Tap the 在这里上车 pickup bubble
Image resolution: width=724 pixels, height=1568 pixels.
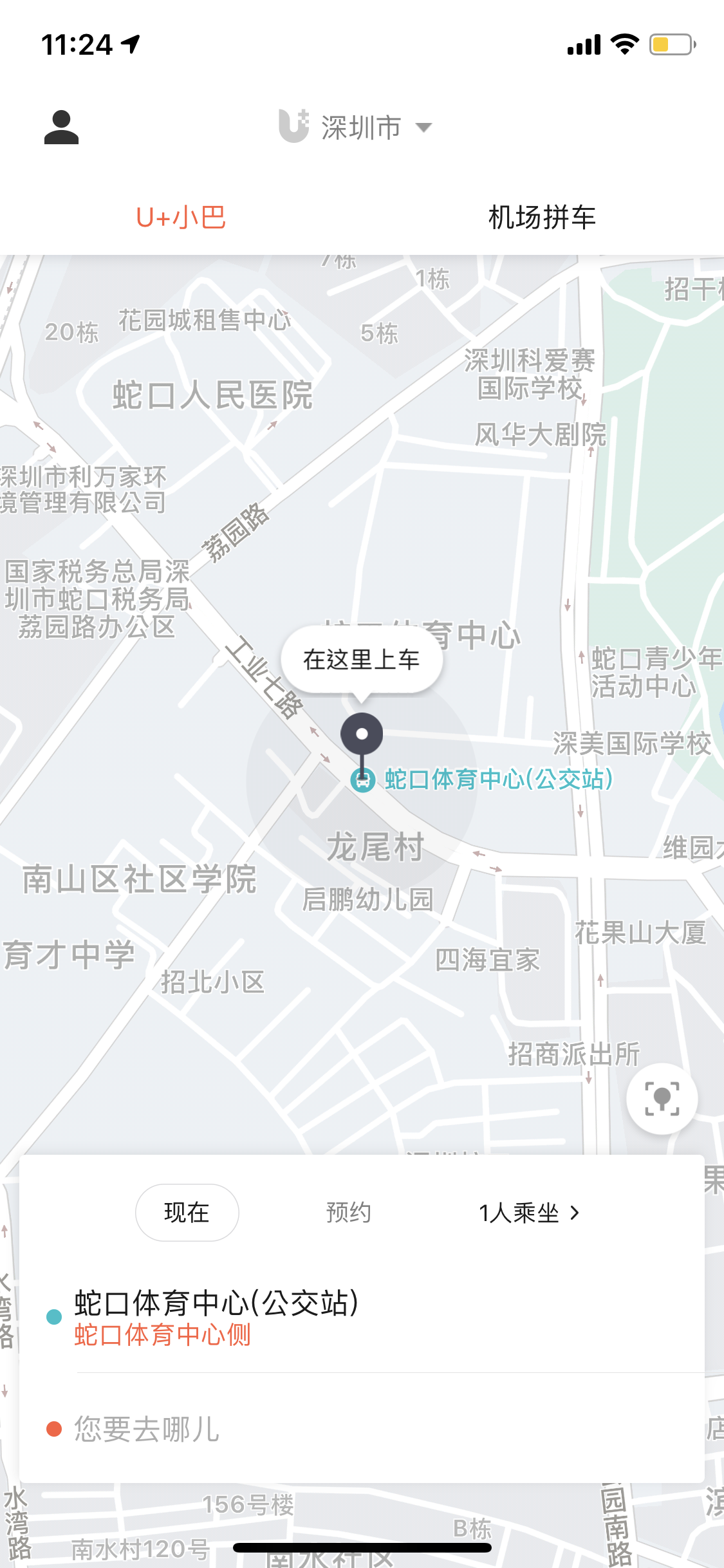coord(361,660)
